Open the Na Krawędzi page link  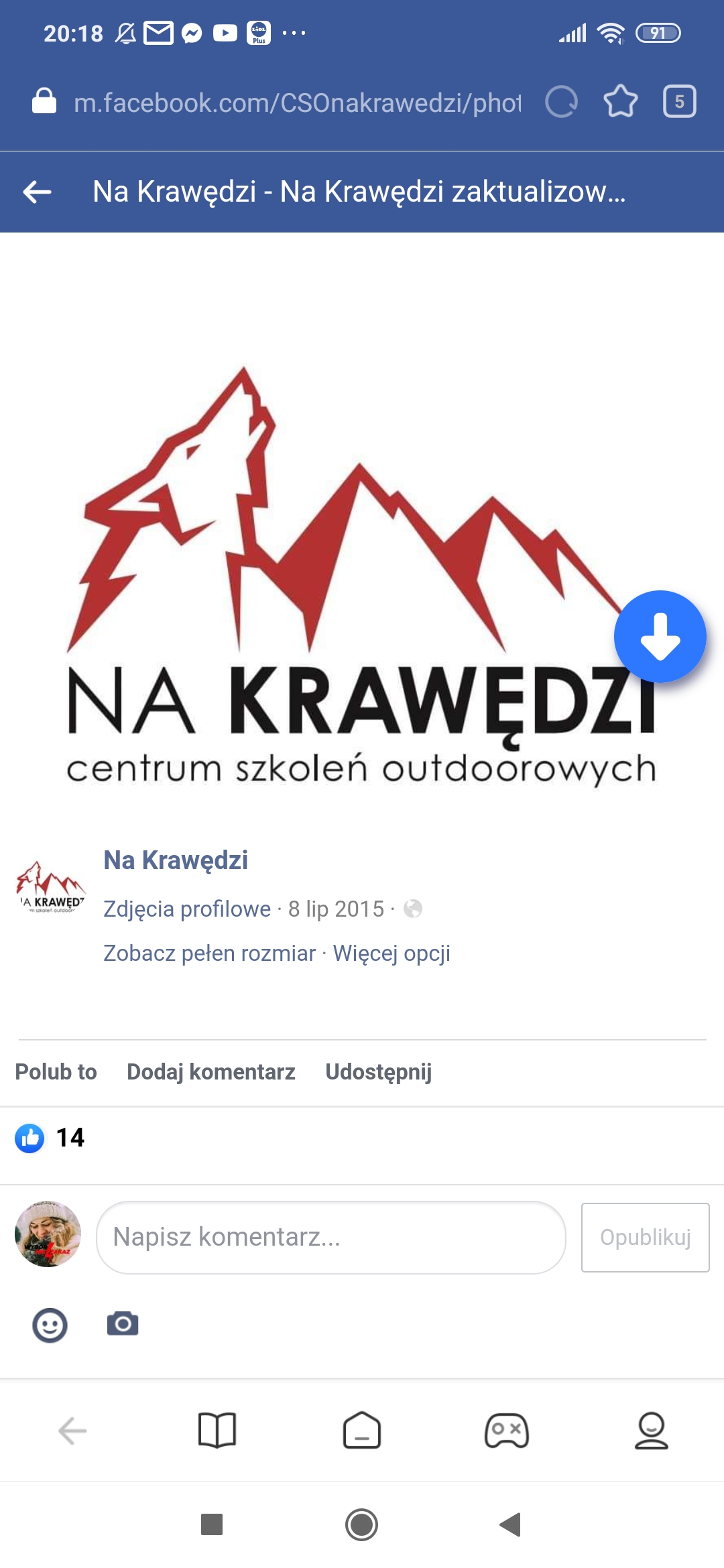point(176,860)
